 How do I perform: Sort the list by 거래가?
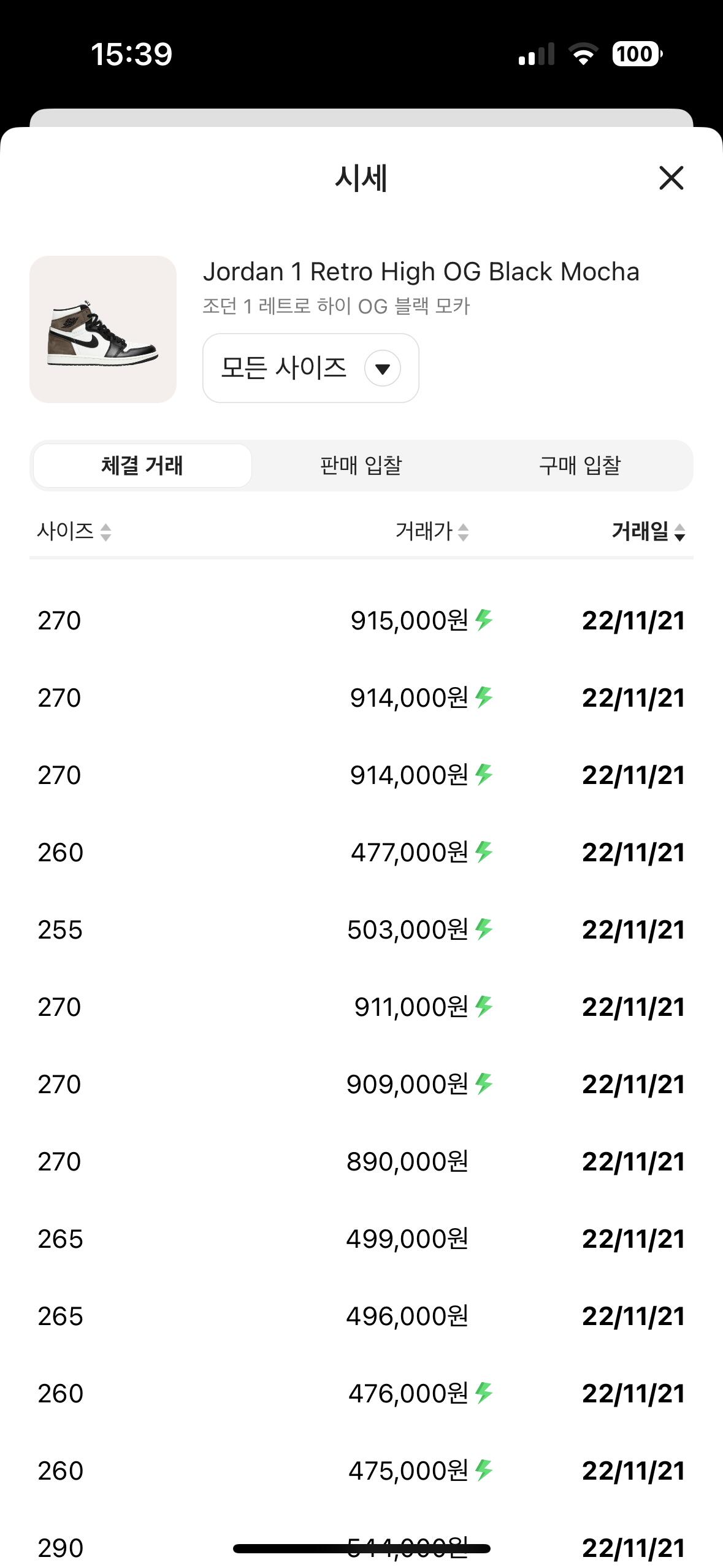(432, 531)
